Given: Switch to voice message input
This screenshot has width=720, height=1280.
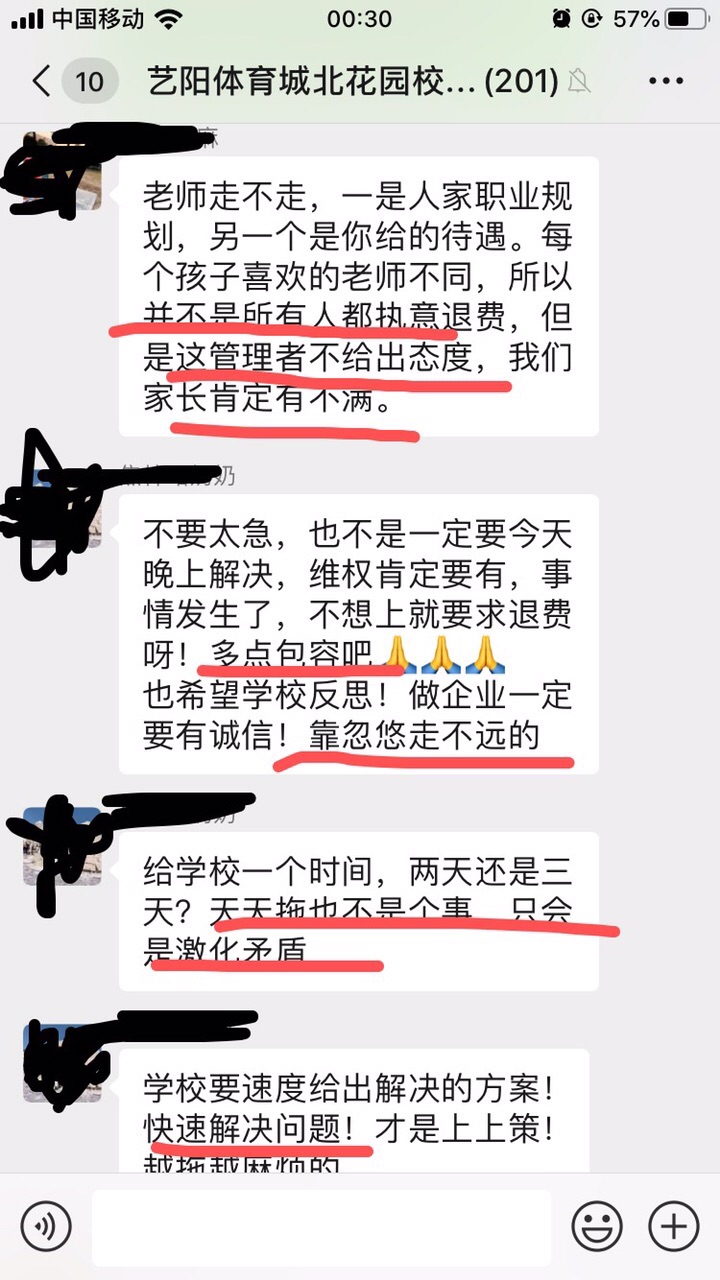Looking at the screenshot, I should 46,1226.
